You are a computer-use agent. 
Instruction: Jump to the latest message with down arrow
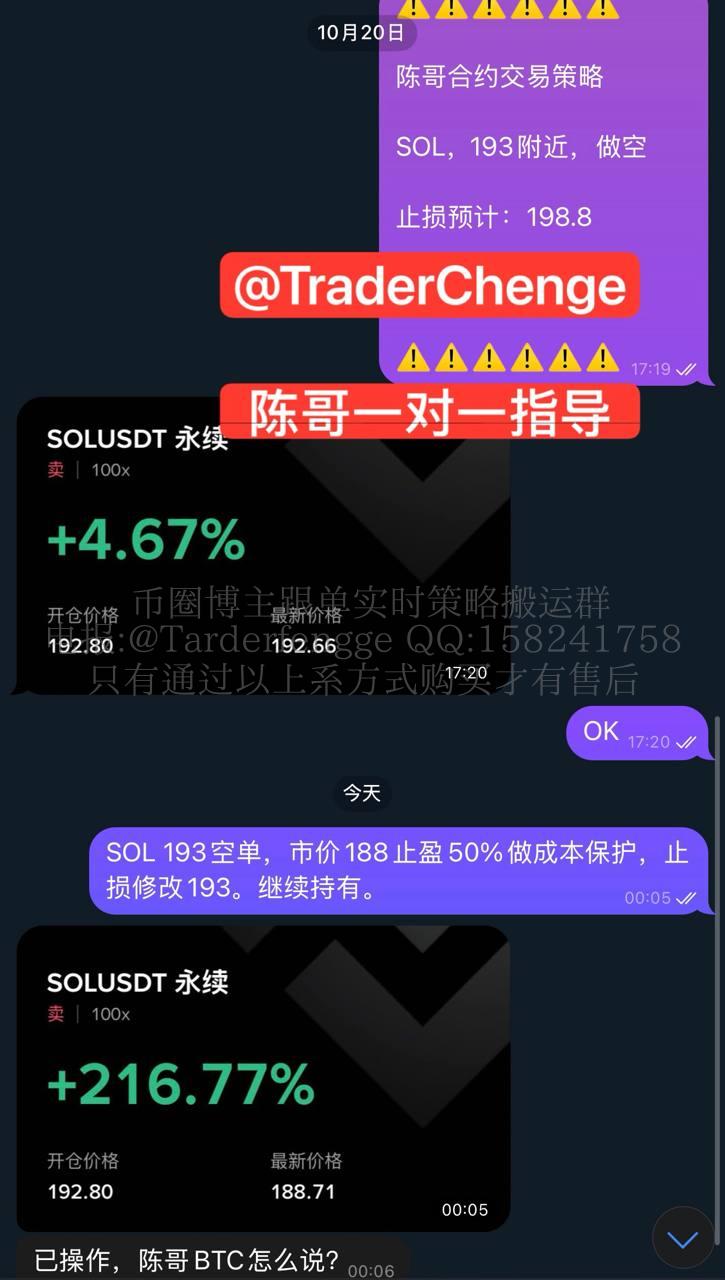(x=683, y=1239)
